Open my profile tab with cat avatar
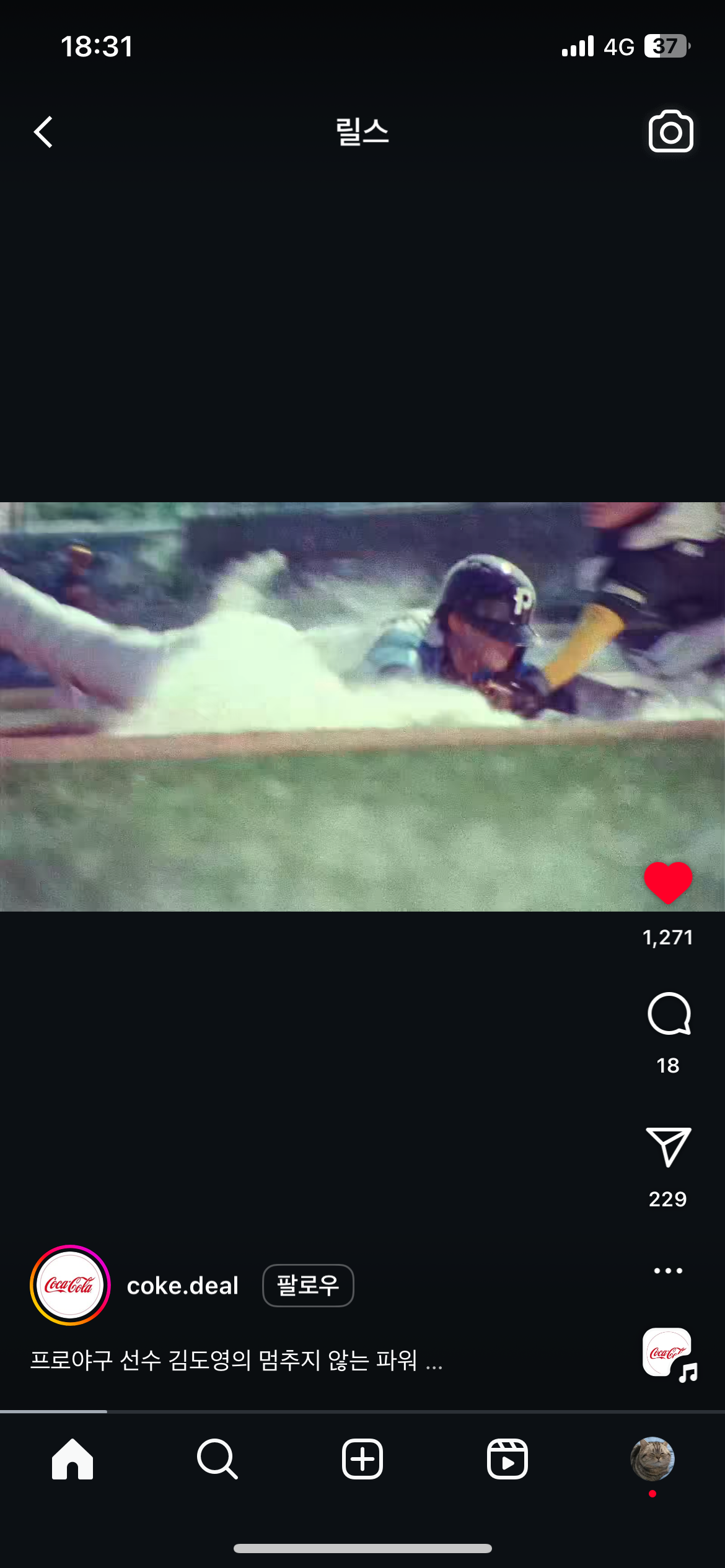 click(652, 1459)
